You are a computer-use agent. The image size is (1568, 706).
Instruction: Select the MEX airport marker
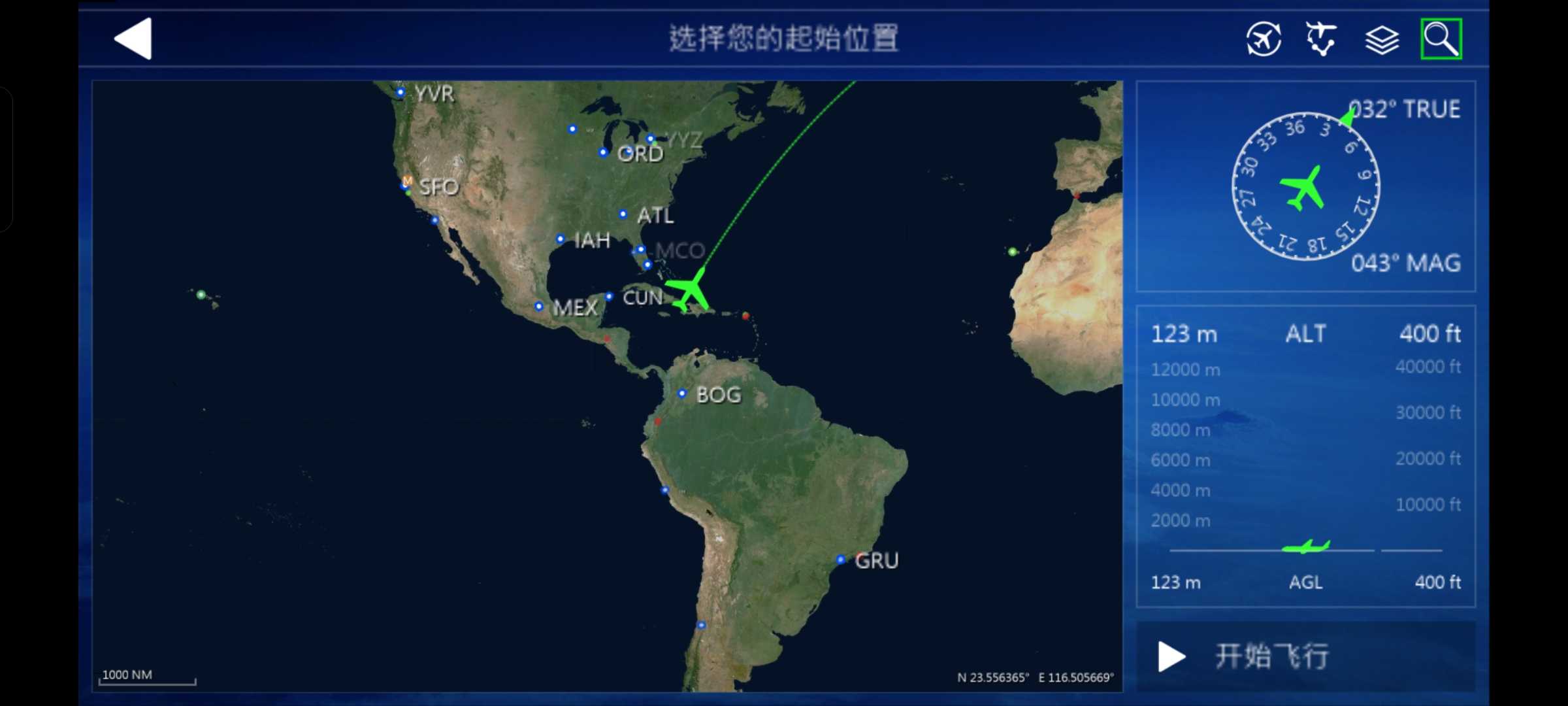(539, 306)
